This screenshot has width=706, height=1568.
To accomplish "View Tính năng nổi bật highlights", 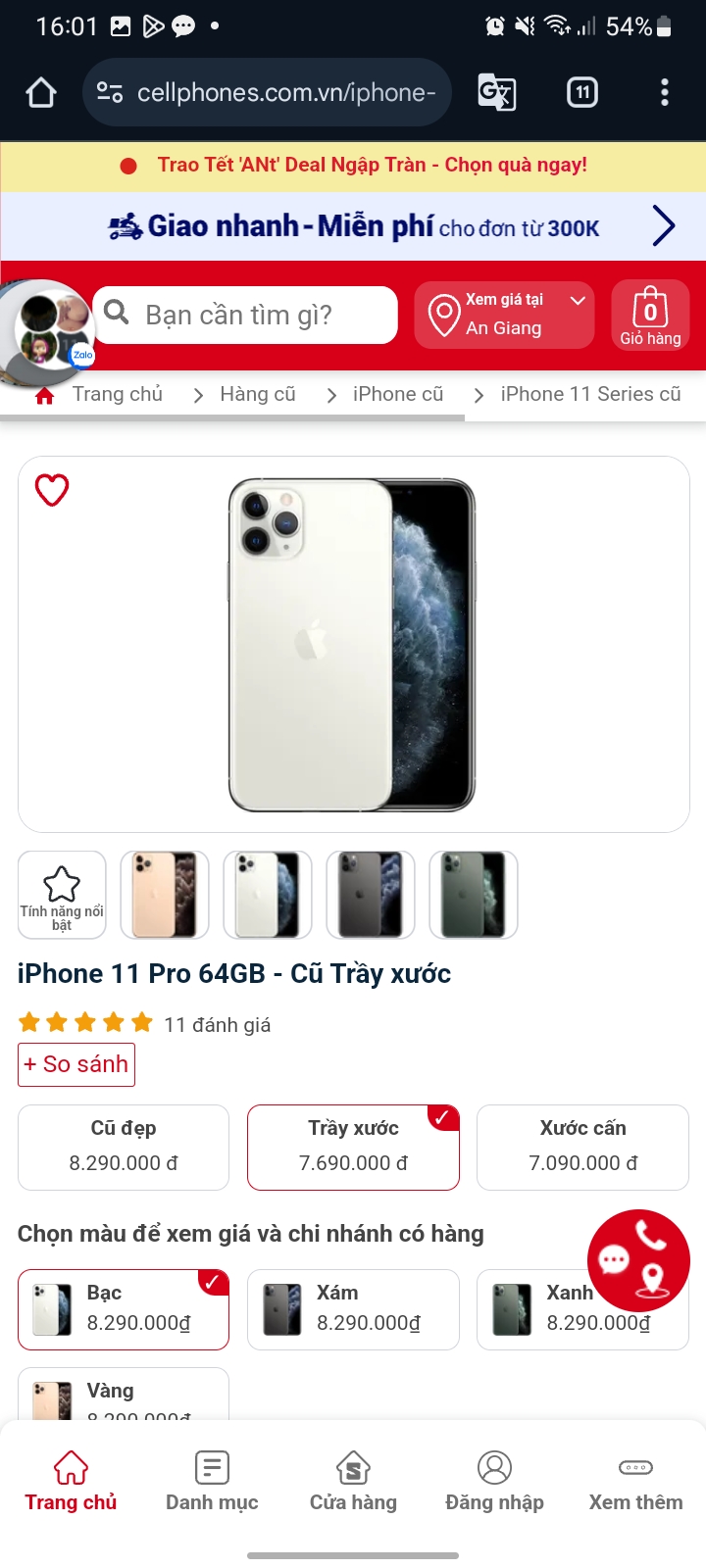I will click(62, 895).
